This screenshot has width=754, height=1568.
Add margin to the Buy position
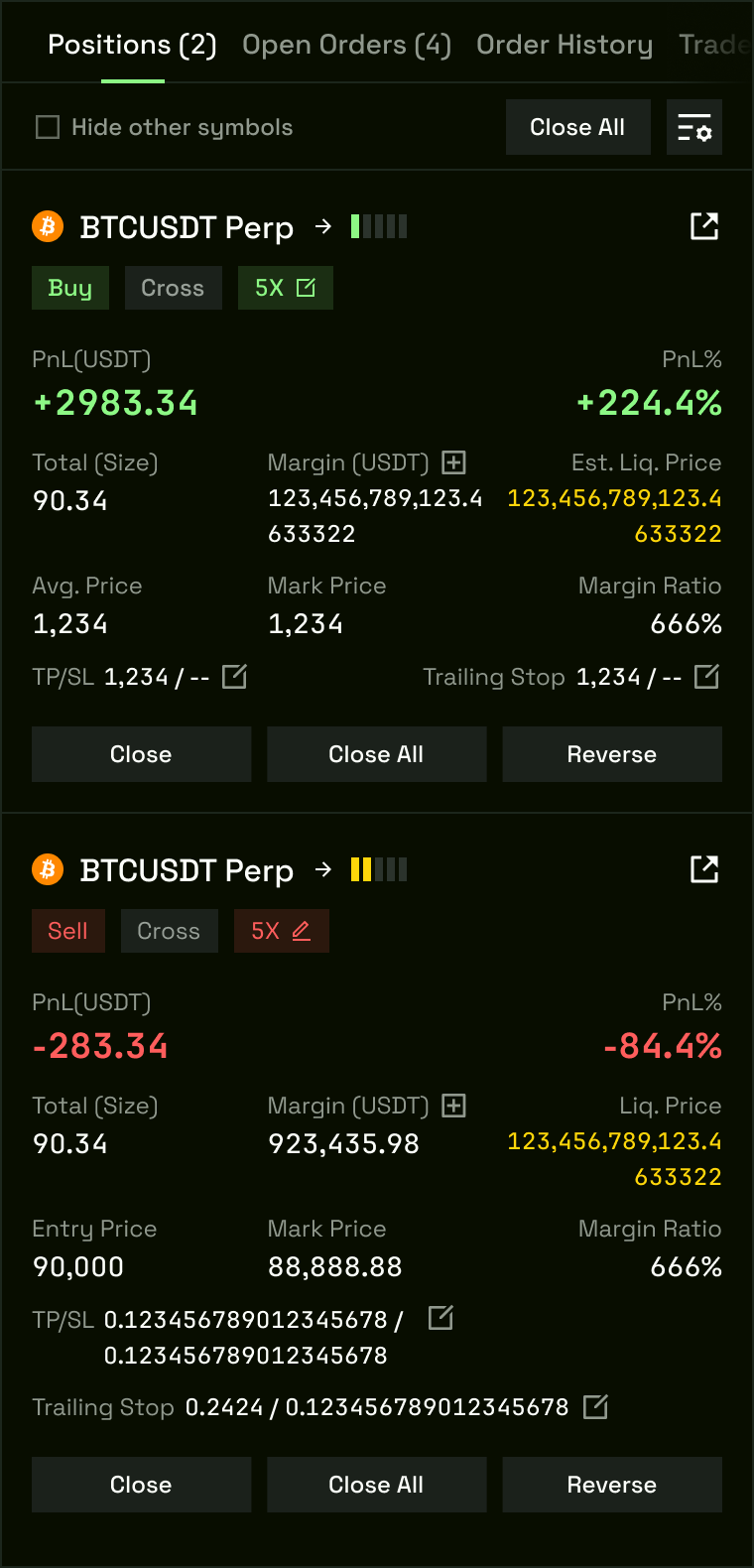coord(453,461)
